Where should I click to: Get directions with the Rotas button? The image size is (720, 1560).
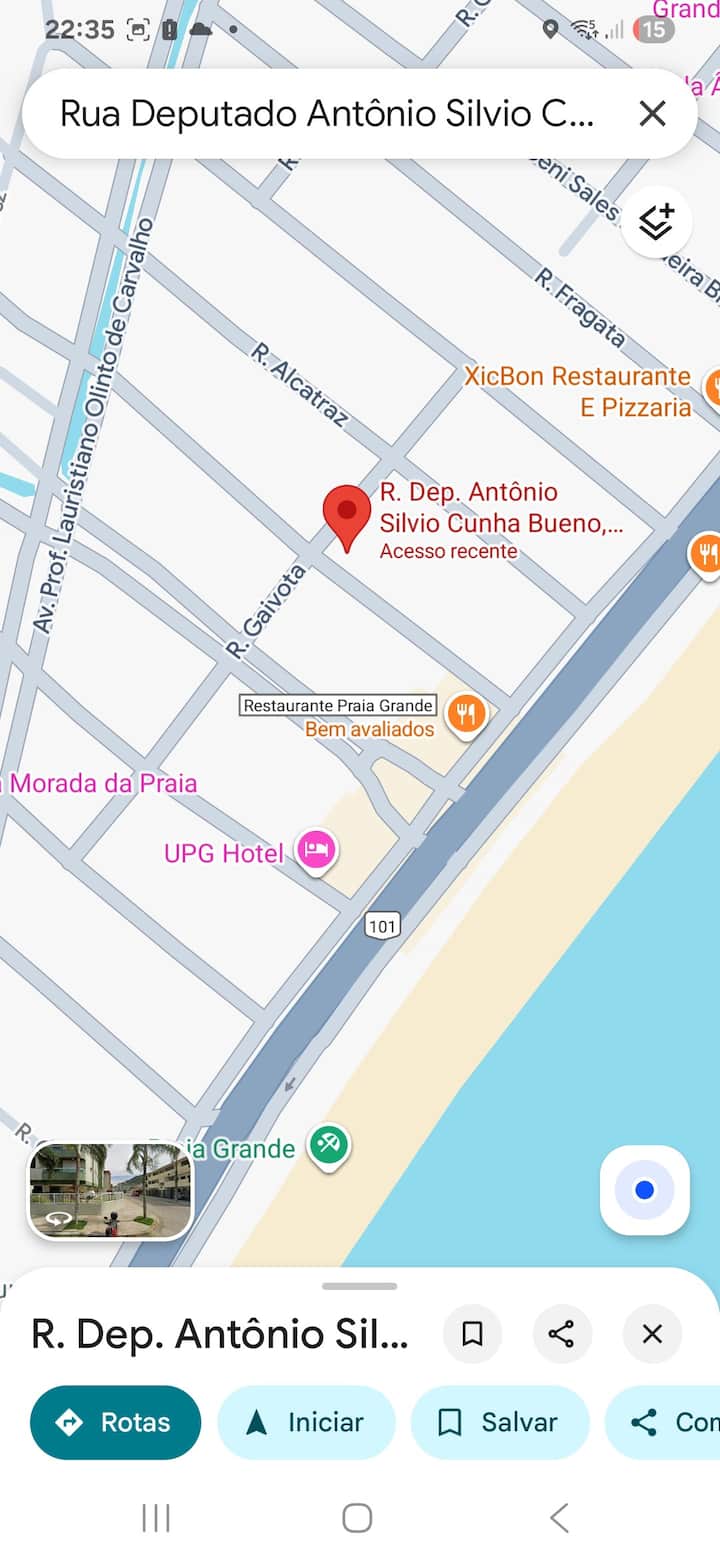[x=115, y=1422]
